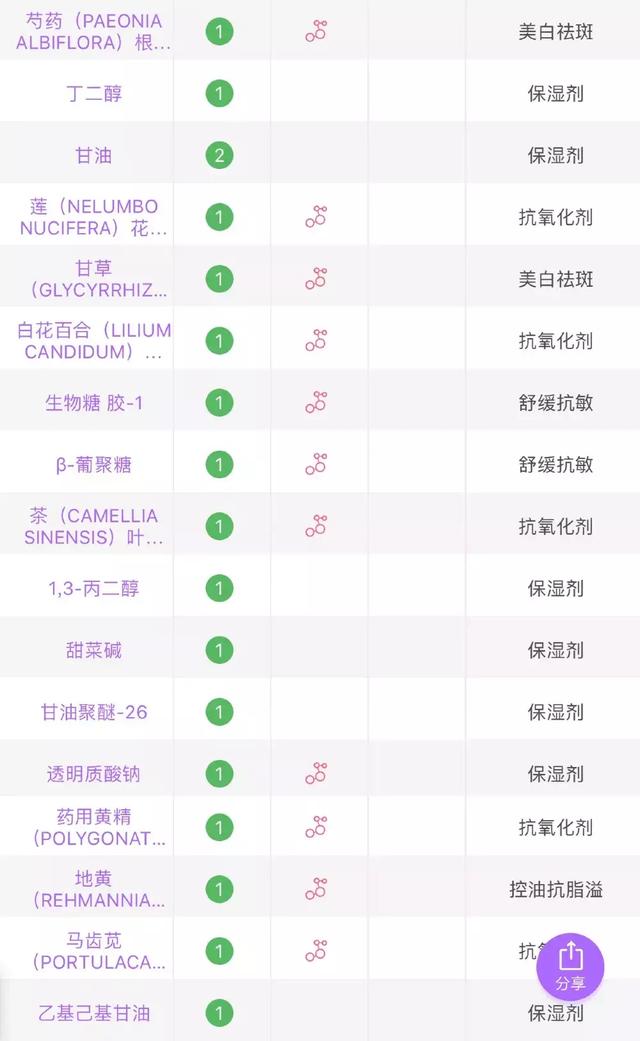Open the β-葡聚糖 ingredient
The height and width of the screenshot is (1041, 640).
pyautogui.click(x=94, y=464)
